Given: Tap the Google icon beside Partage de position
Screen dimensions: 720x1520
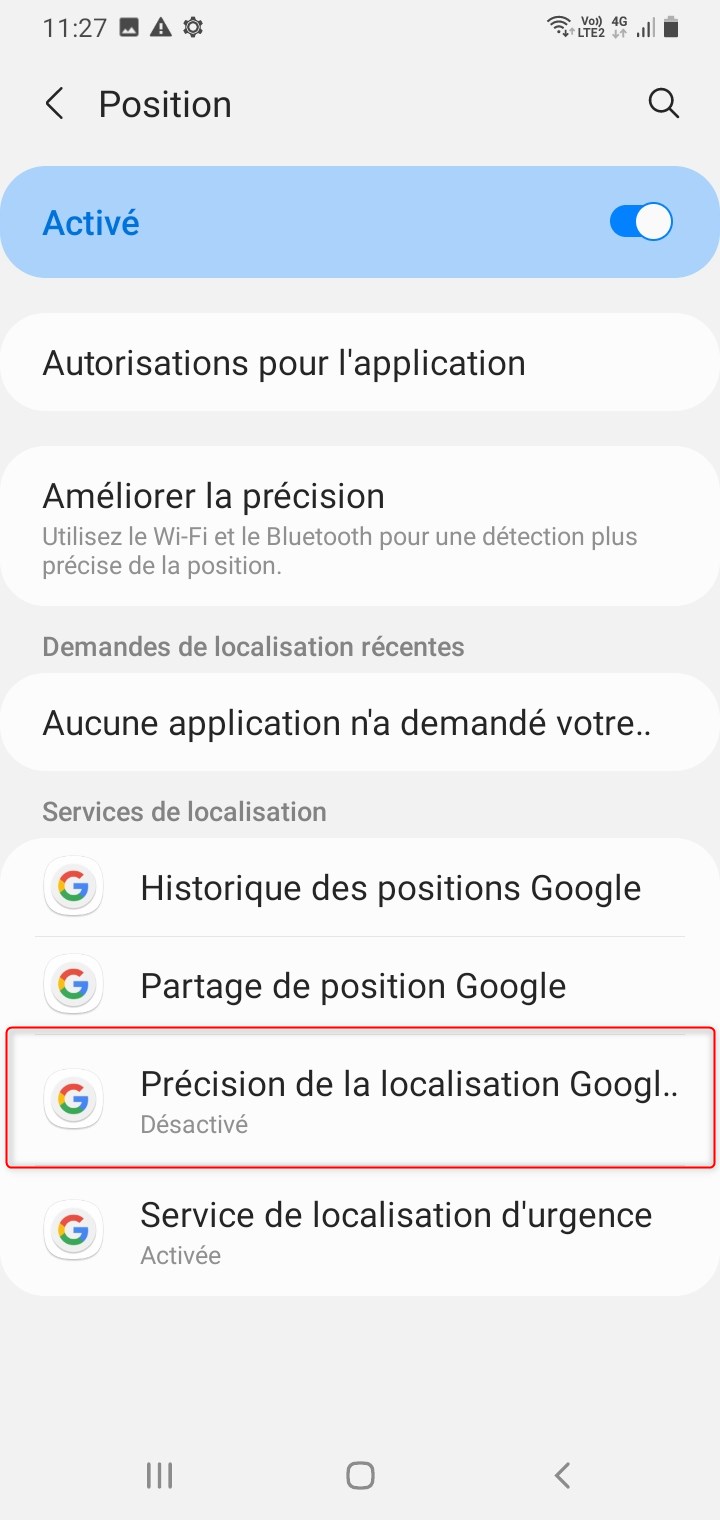Looking at the screenshot, I should (73, 985).
